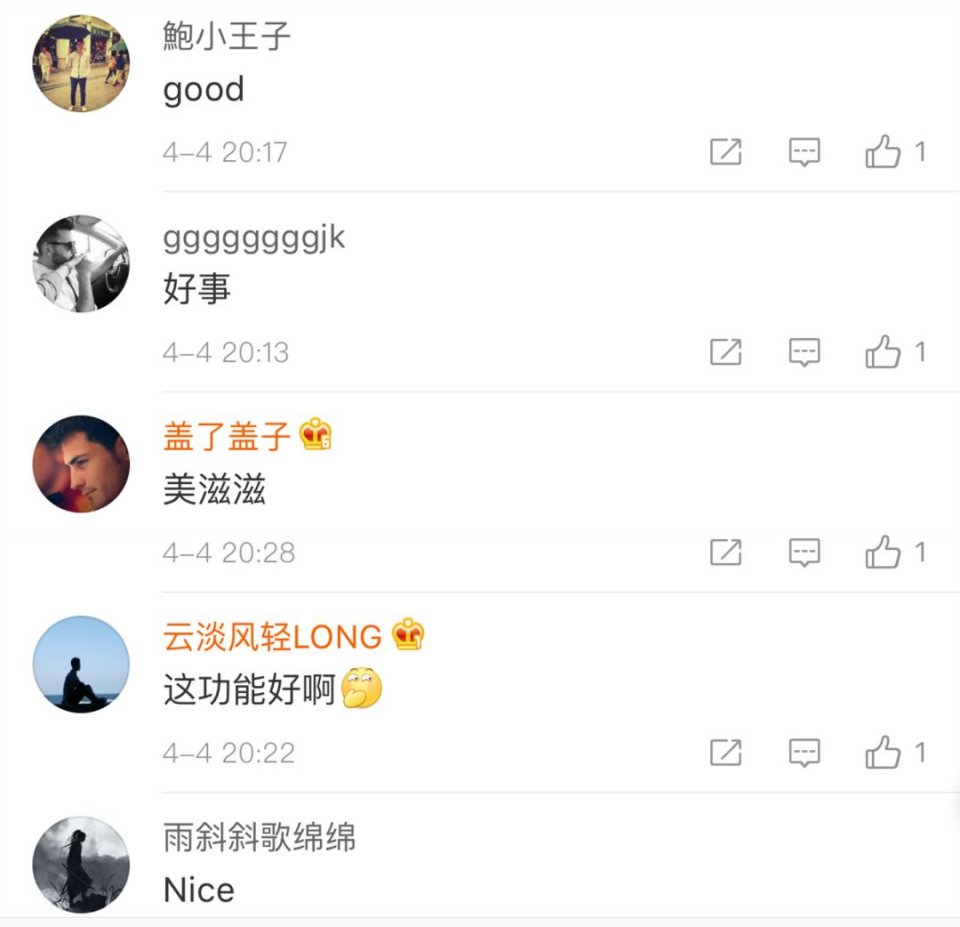
Task: Open profile via username 云淡风轻LONG
Action: (x=272, y=636)
